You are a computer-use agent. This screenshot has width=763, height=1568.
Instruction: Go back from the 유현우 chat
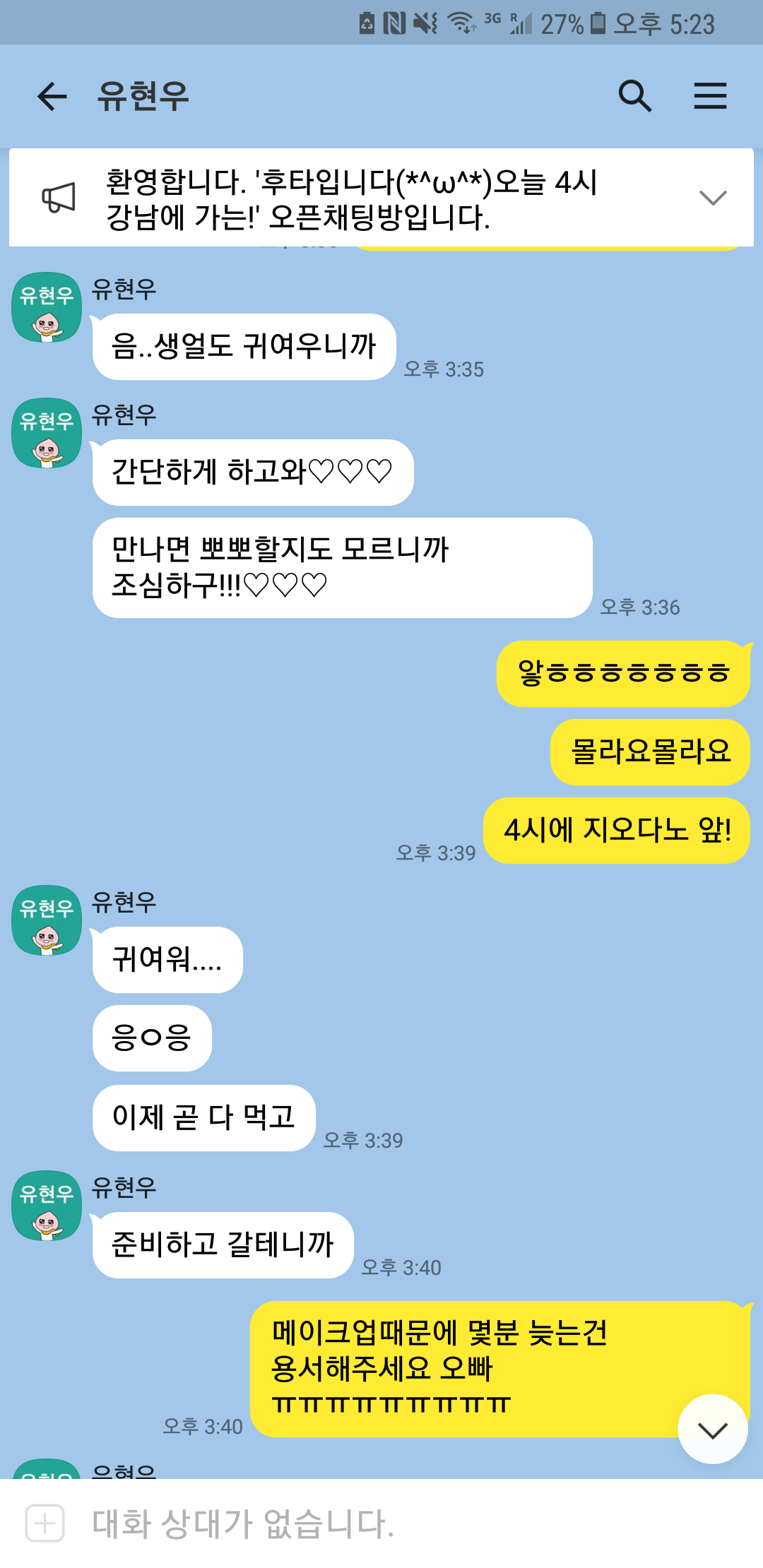(52, 96)
